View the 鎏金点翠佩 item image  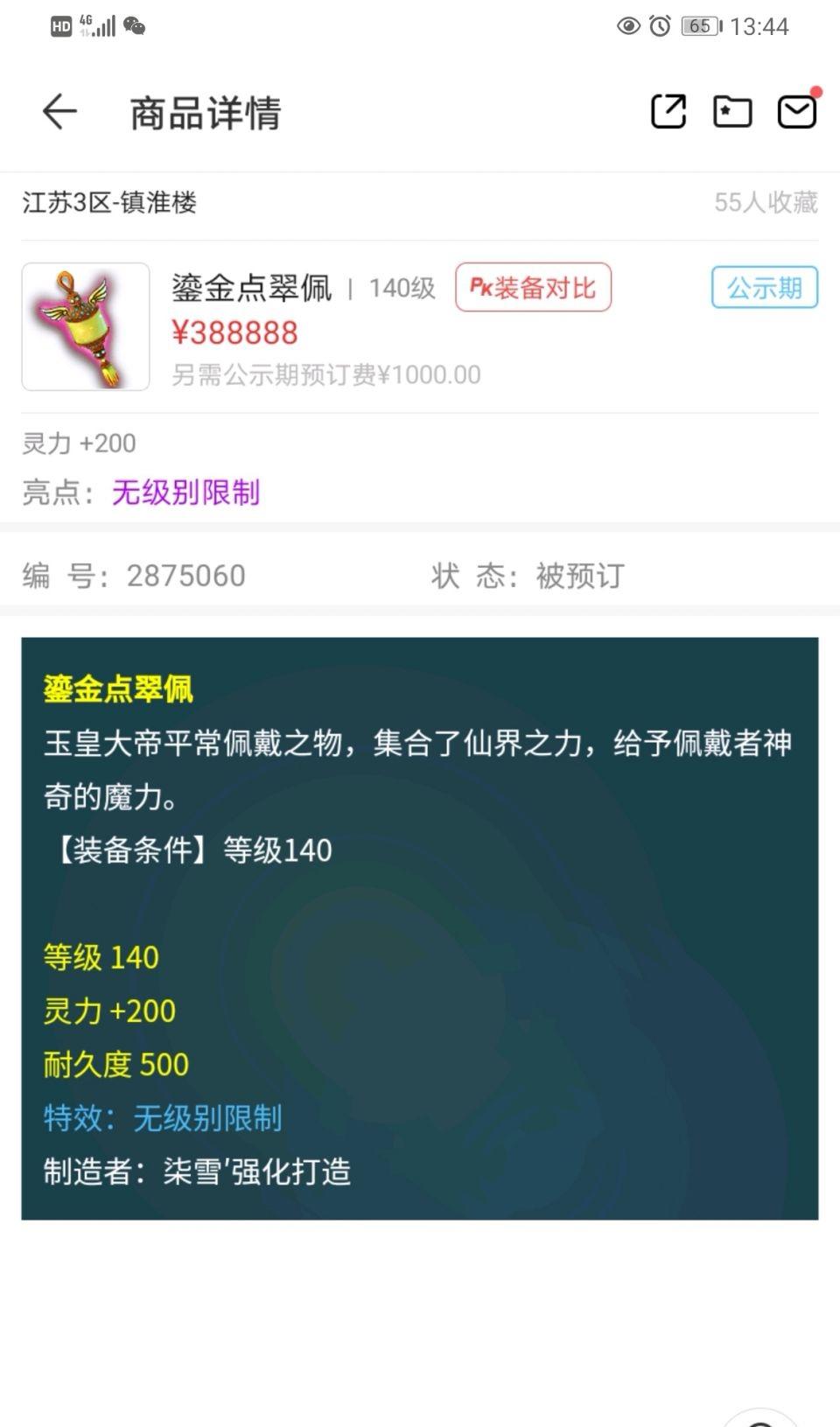[86, 326]
